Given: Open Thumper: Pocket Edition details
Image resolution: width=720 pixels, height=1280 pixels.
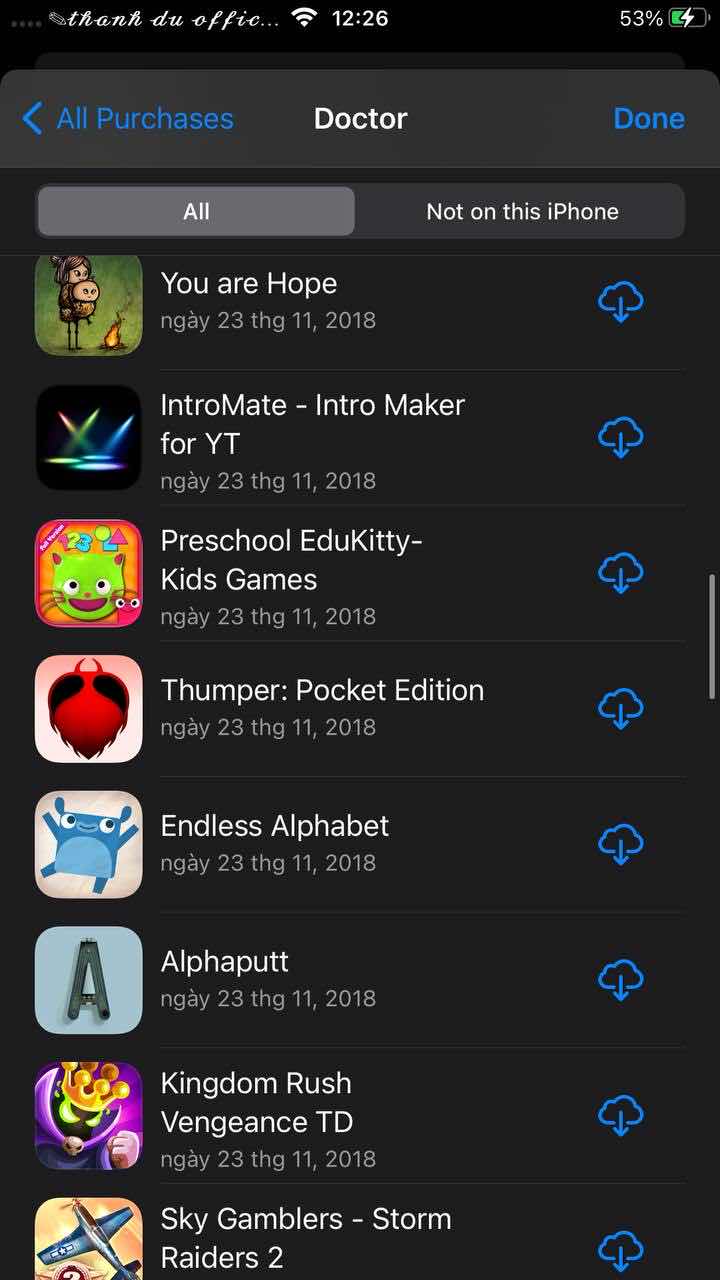Looking at the screenshot, I should pyautogui.click(x=322, y=706).
